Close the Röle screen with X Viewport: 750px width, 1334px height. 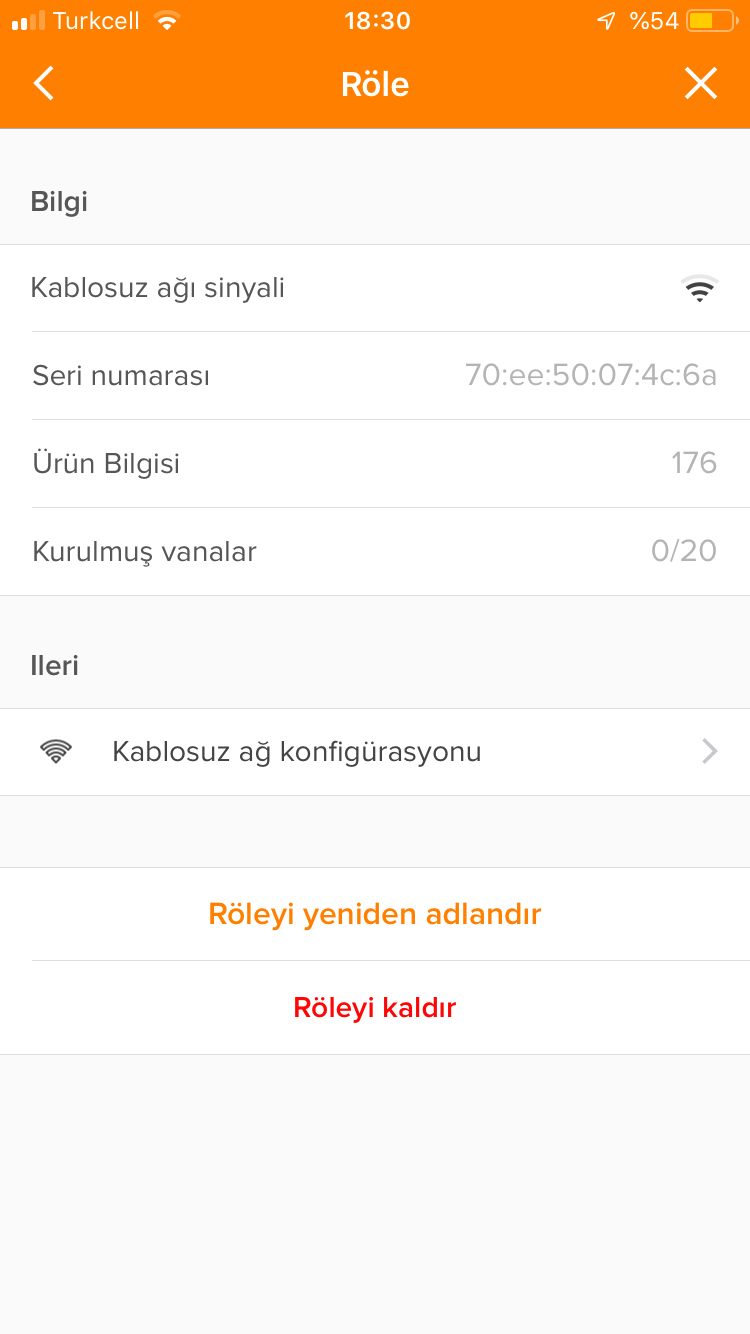click(x=700, y=84)
